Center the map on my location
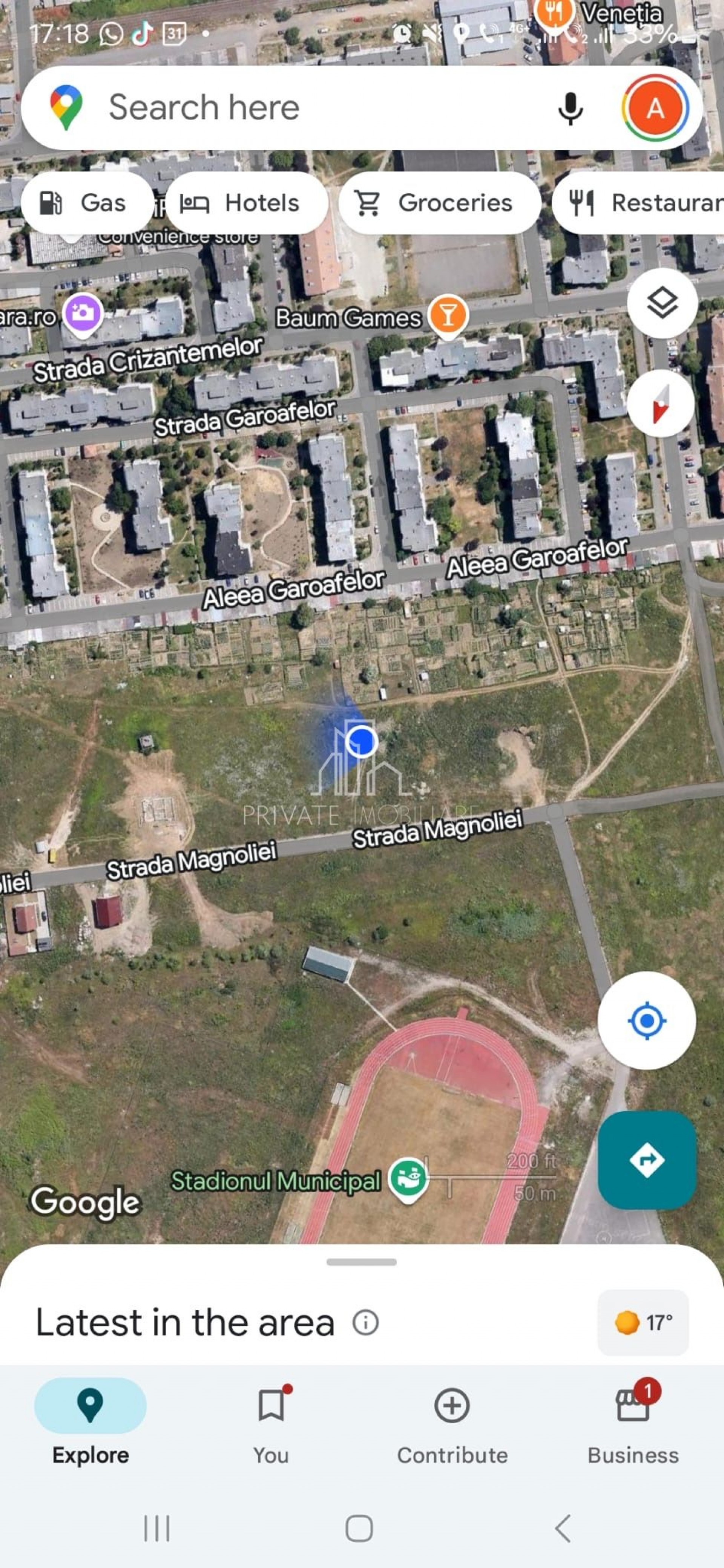Viewport: 724px width, 1568px height. click(x=647, y=1020)
